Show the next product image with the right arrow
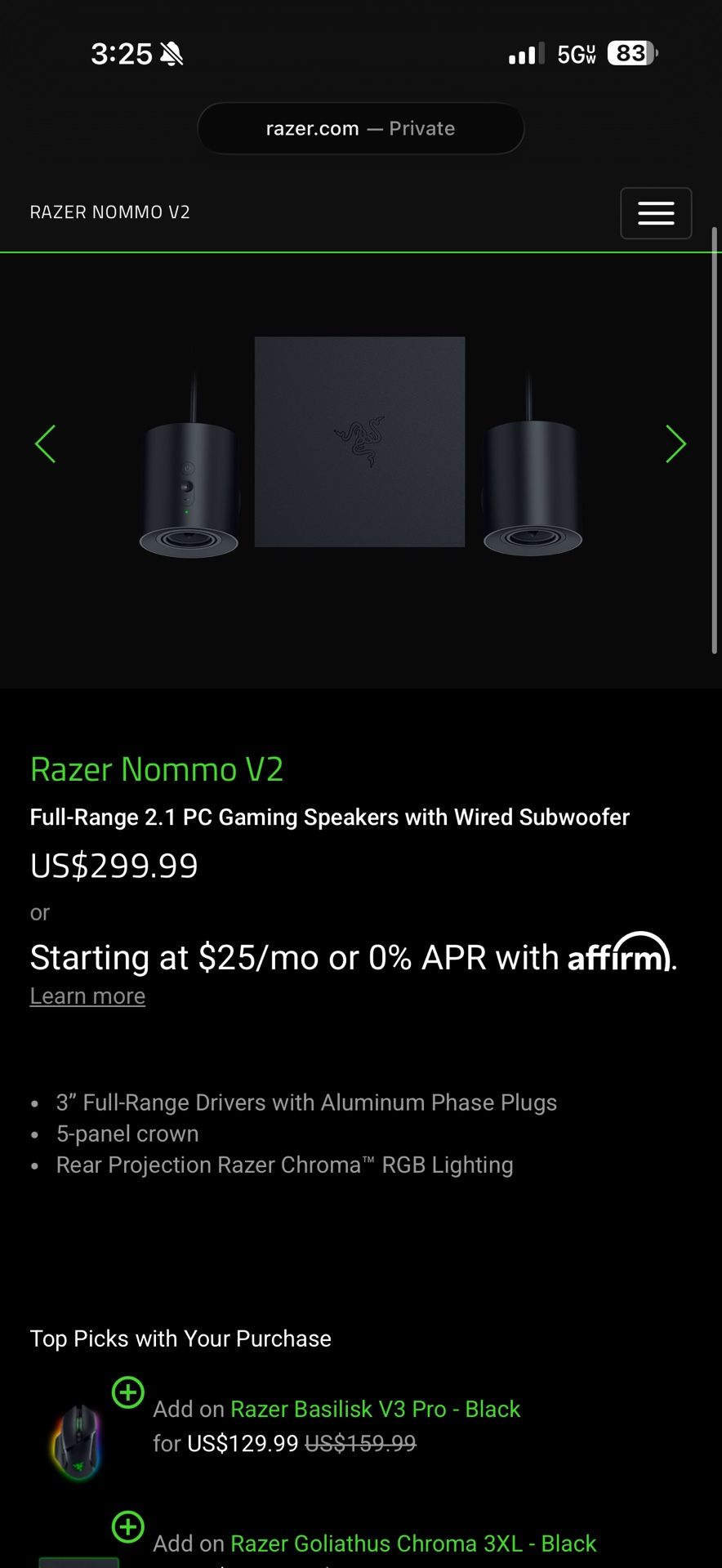The width and height of the screenshot is (722, 1568). [x=676, y=444]
